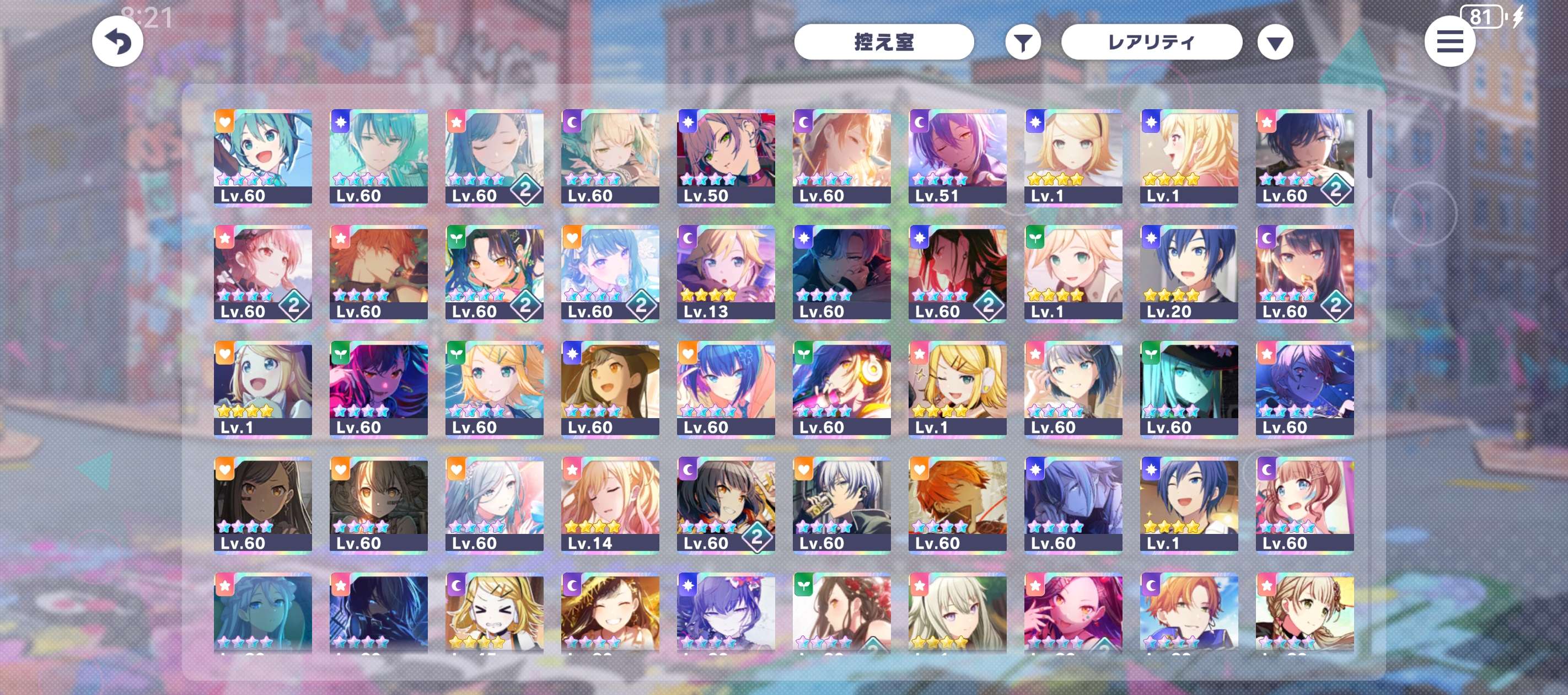Select the Lv.50 brown-haired green-eyed card
Image resolution: width=1568 pixels, height=695 pixels.
[x=726, y=157]
